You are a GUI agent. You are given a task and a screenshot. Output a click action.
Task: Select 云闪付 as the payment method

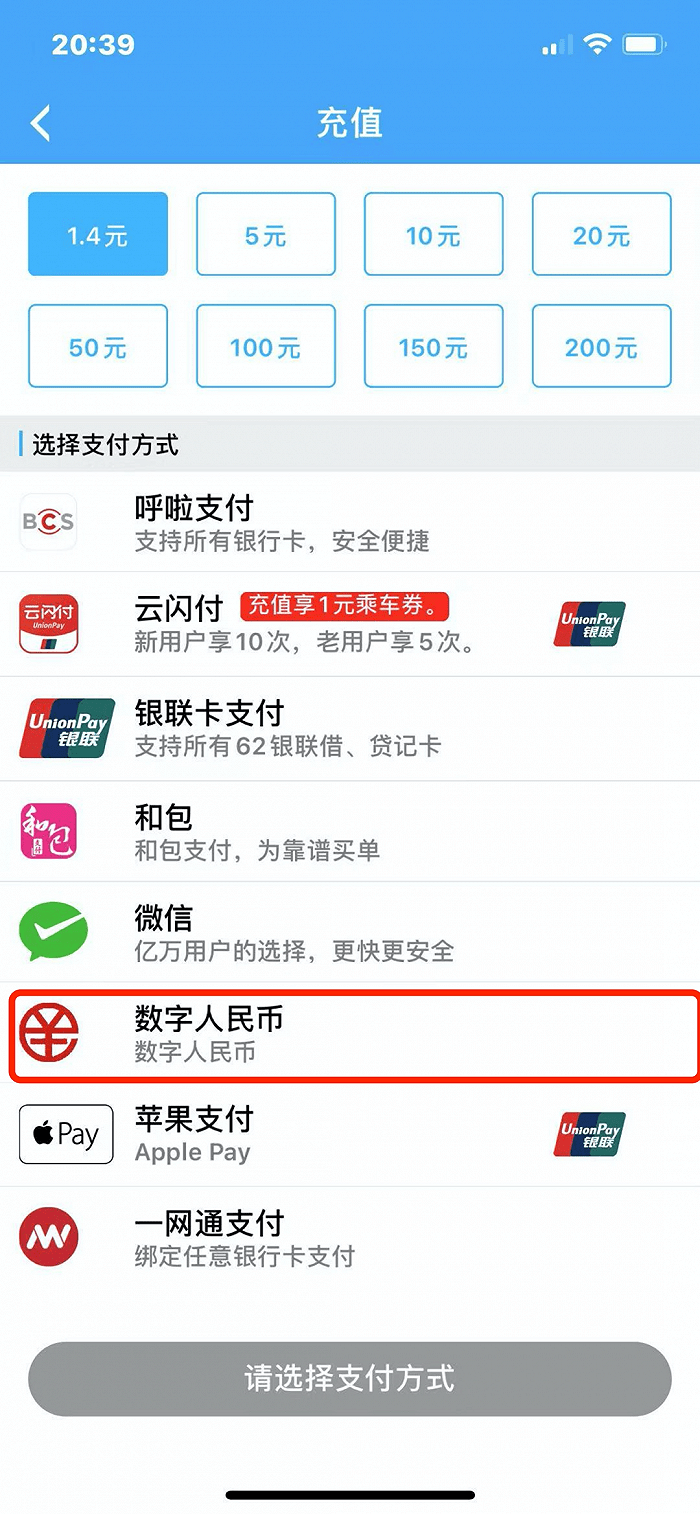350,625
